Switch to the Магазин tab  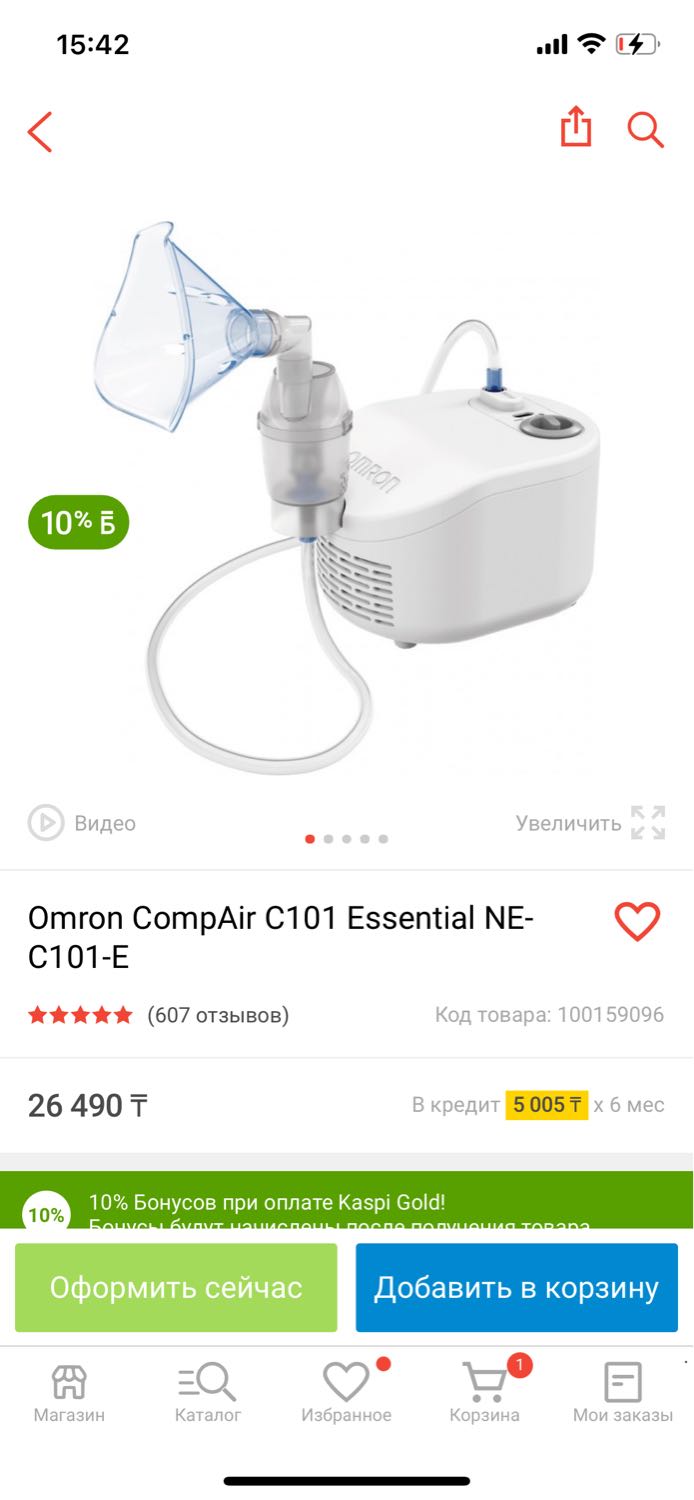69,1393
